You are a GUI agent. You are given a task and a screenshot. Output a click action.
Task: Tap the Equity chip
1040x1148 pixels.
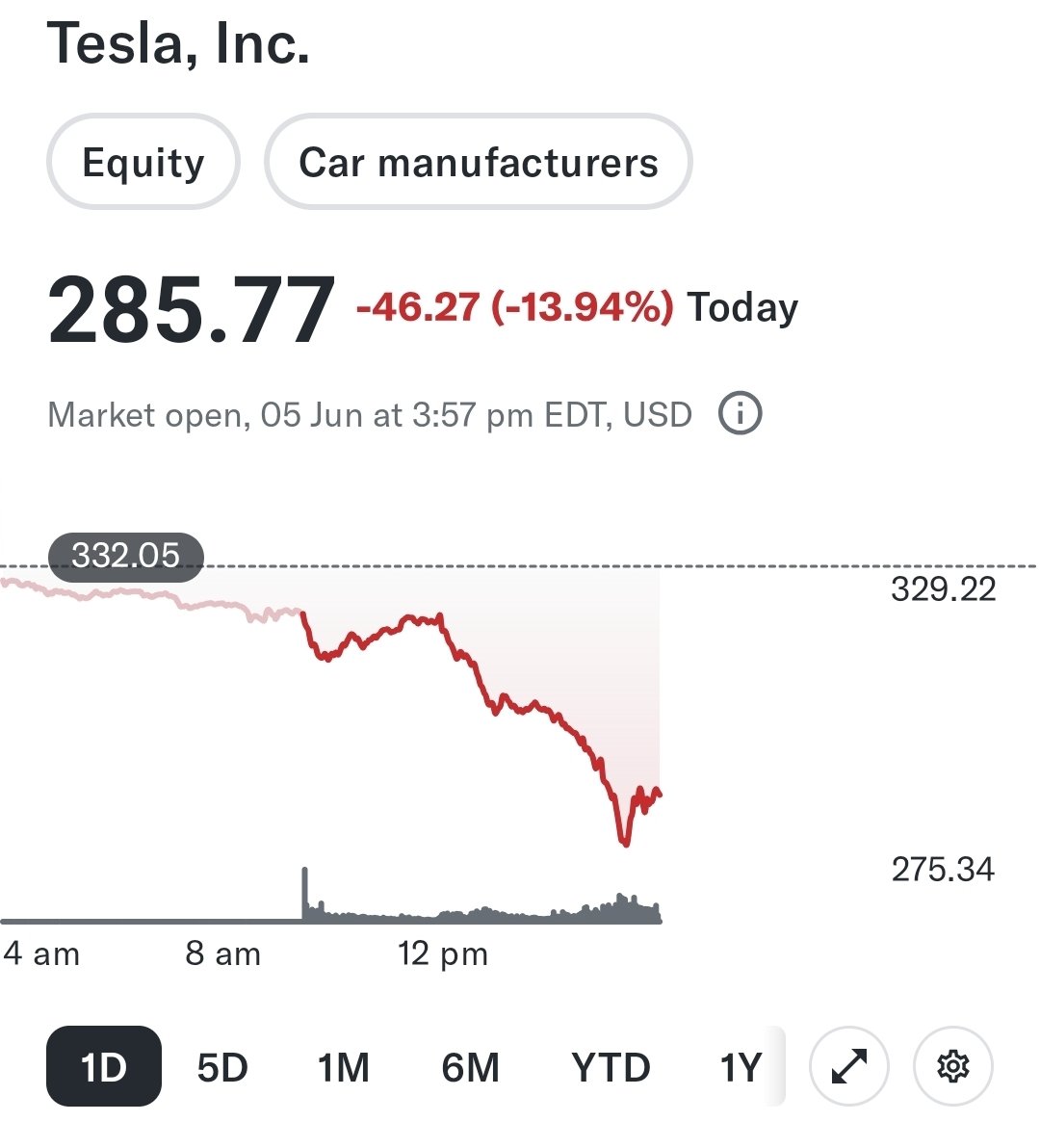(143, 162)
